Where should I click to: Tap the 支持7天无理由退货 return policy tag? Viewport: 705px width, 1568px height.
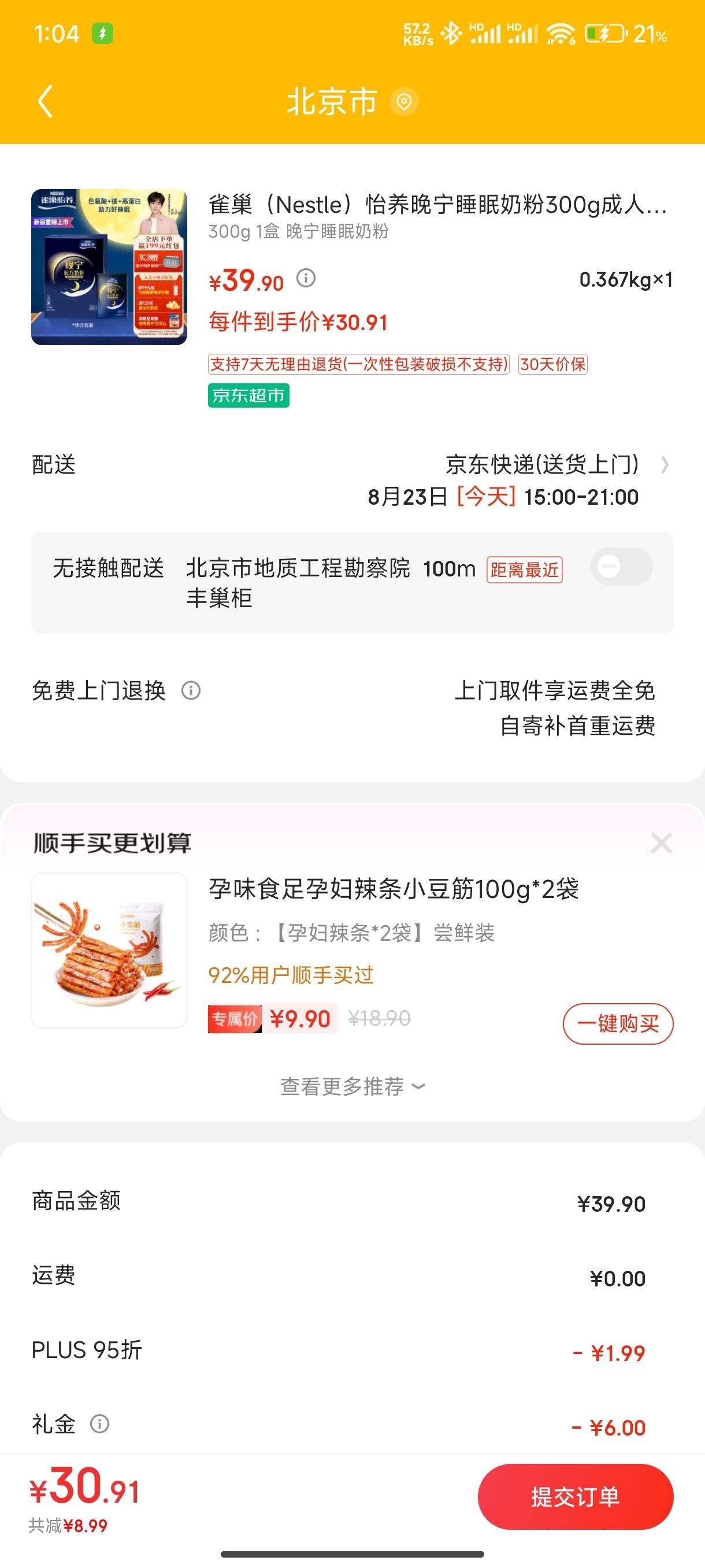point(359,366)
